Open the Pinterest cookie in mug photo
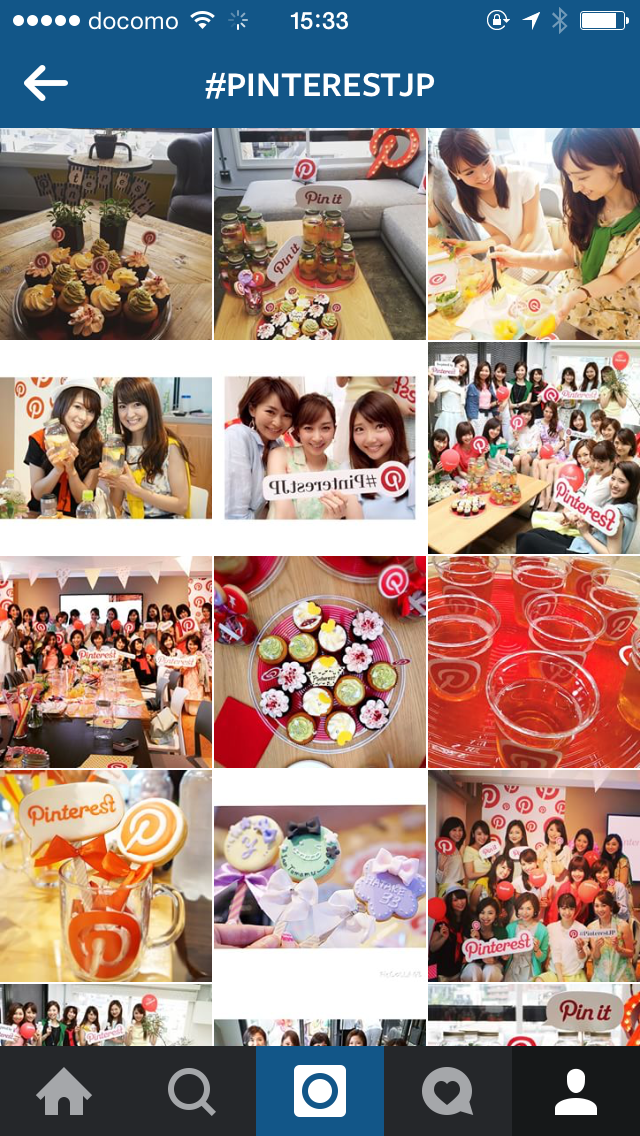The width and height of the screenshot is (640, 1136). [x=106, y=875]
